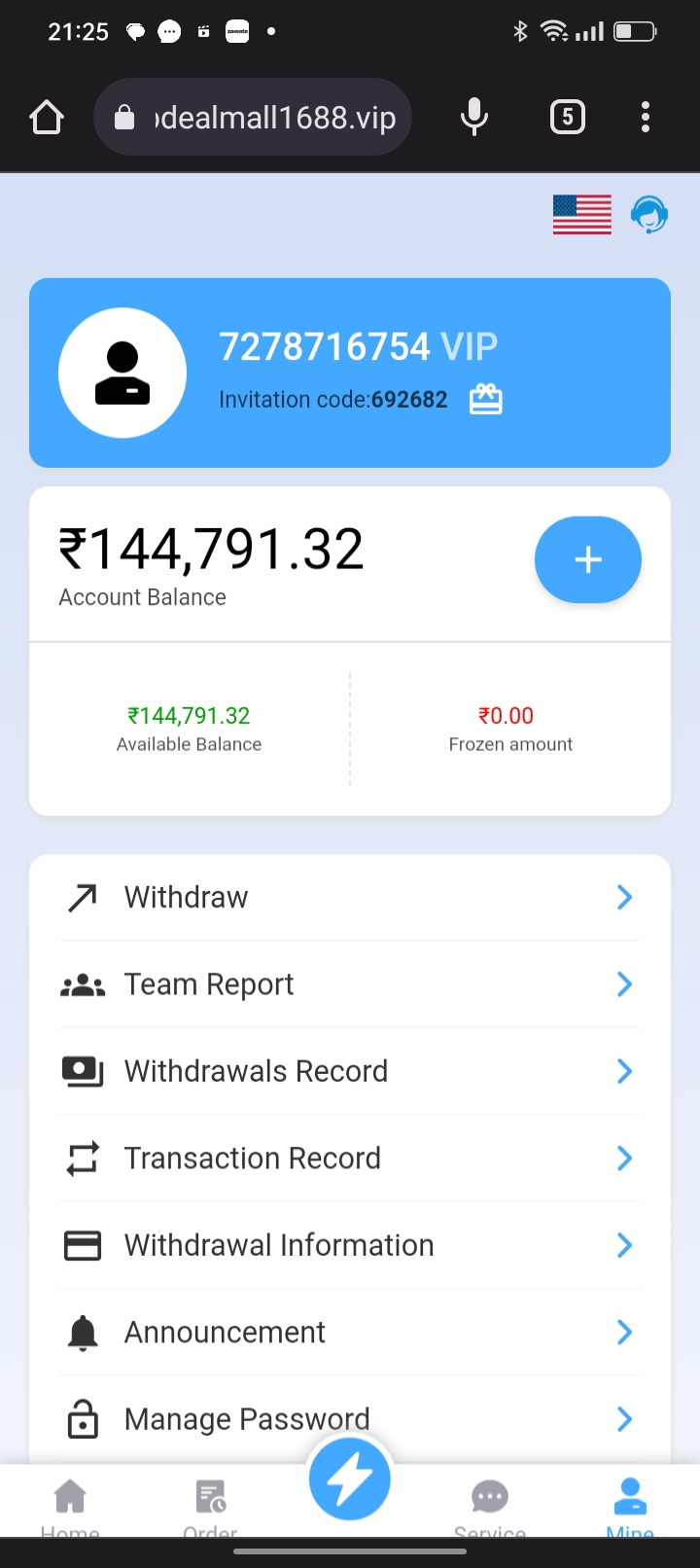This screenshot has height=1568, width=700.
Task: Open Withdrawal Information settings
Action: point(350,1245)
